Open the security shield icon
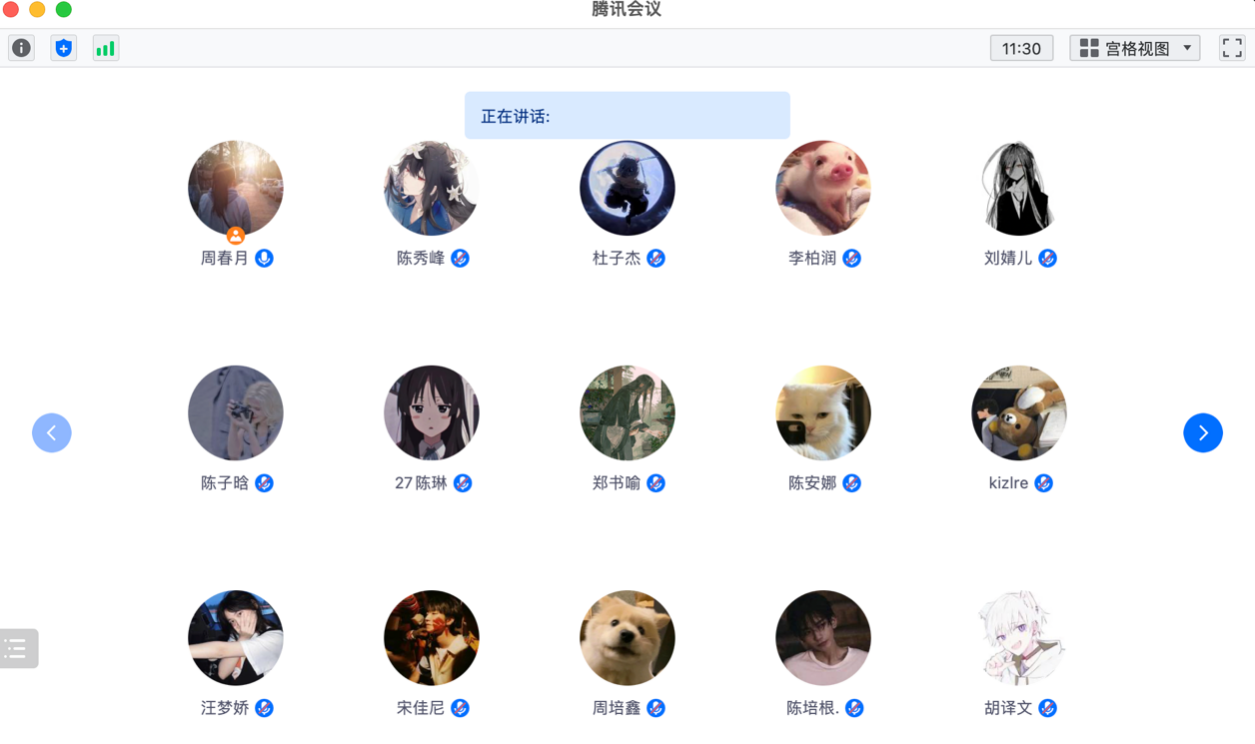The width and height of the screenshot is (1255, 744). tap(64, 48)
